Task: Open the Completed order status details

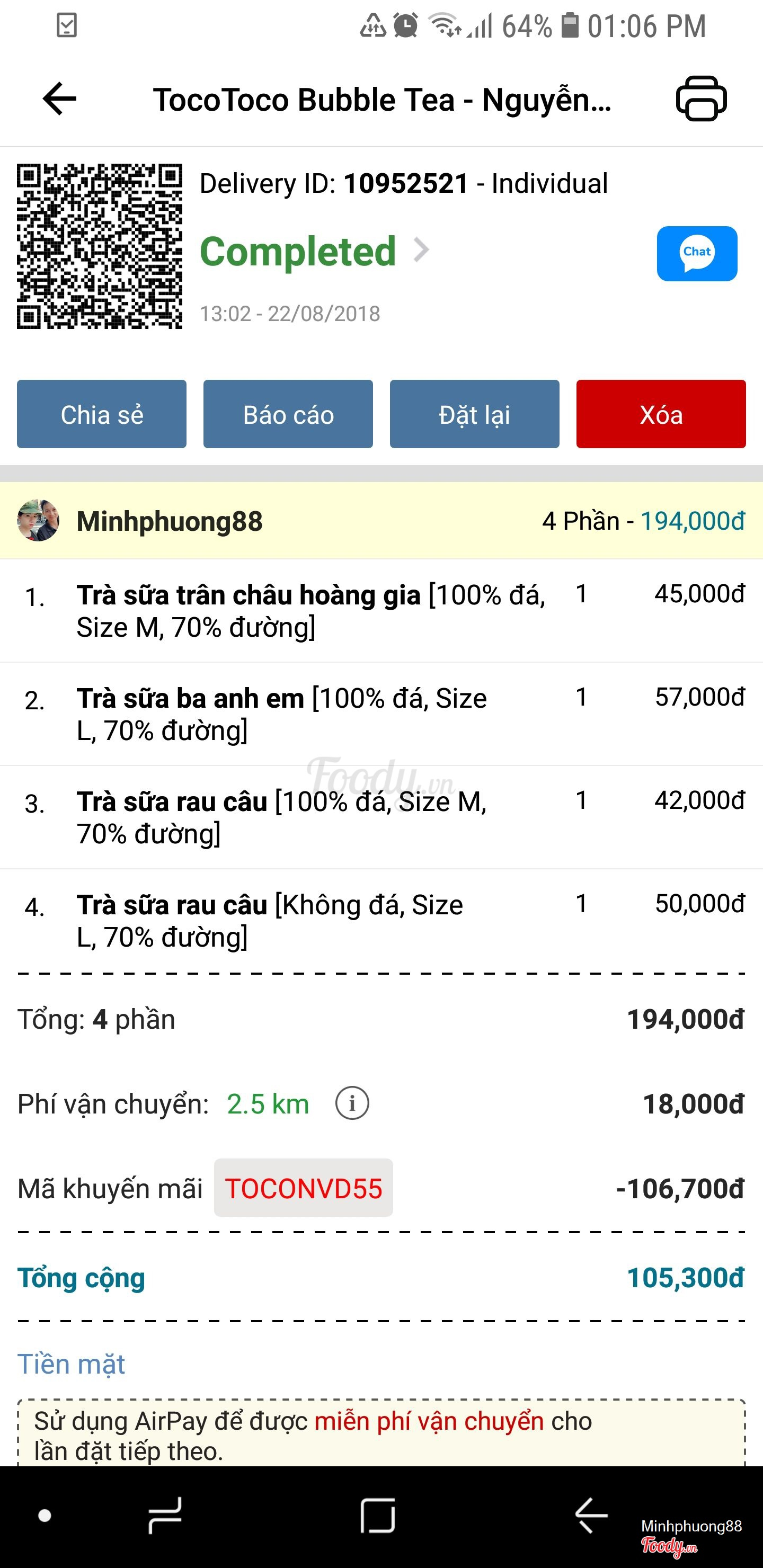Action: [x=314, y=251]
